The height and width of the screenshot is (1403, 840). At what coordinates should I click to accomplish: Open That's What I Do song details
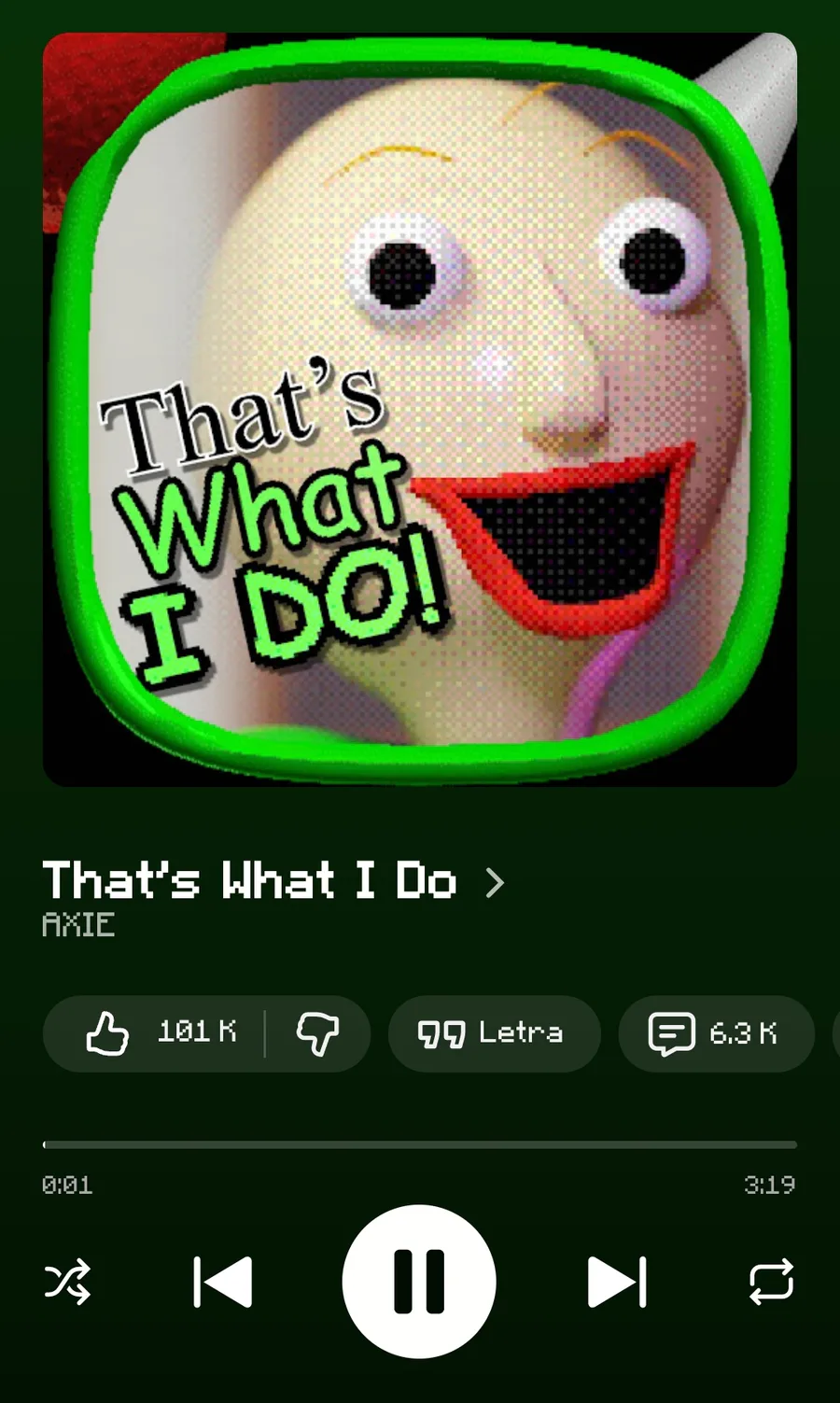(x=273, y=881)
